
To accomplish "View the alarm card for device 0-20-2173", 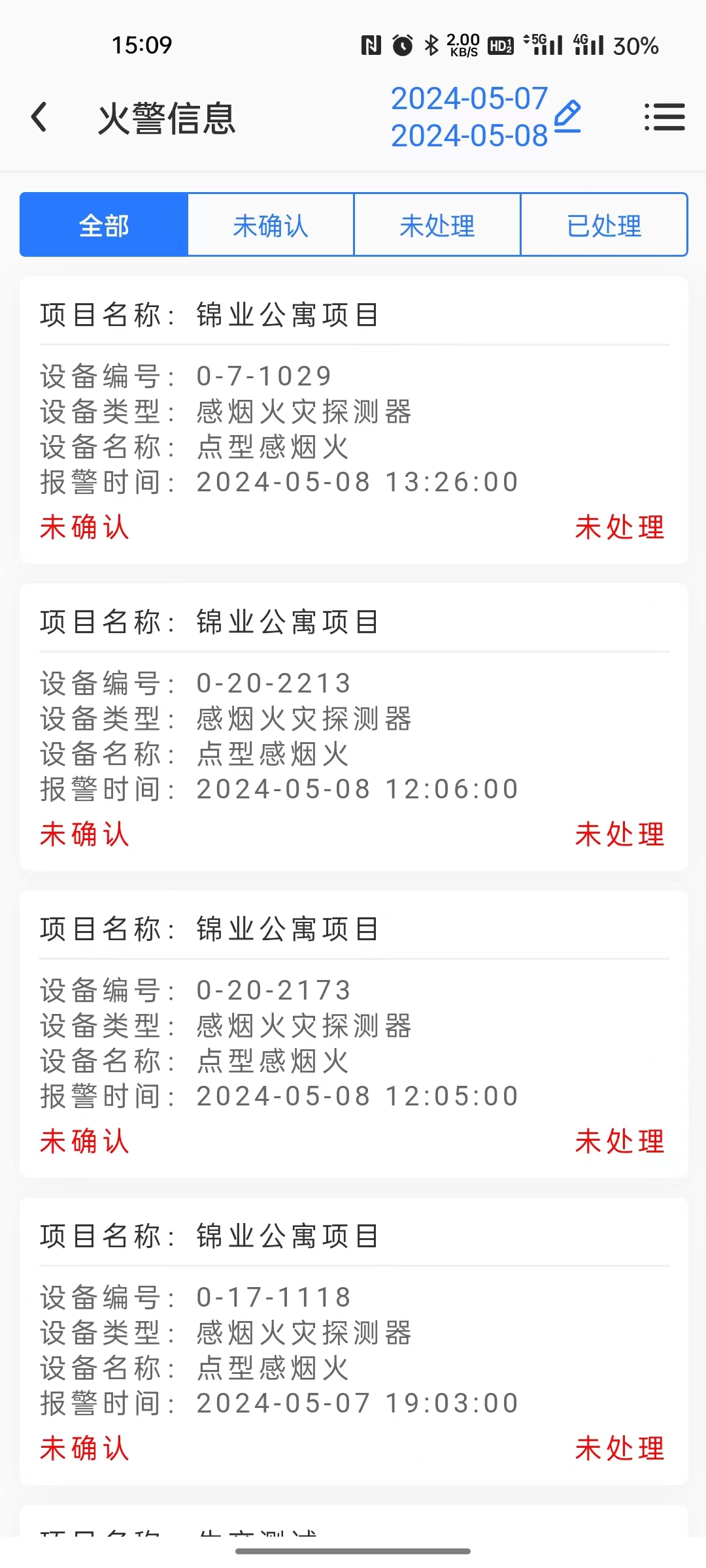I will 354,1034.
